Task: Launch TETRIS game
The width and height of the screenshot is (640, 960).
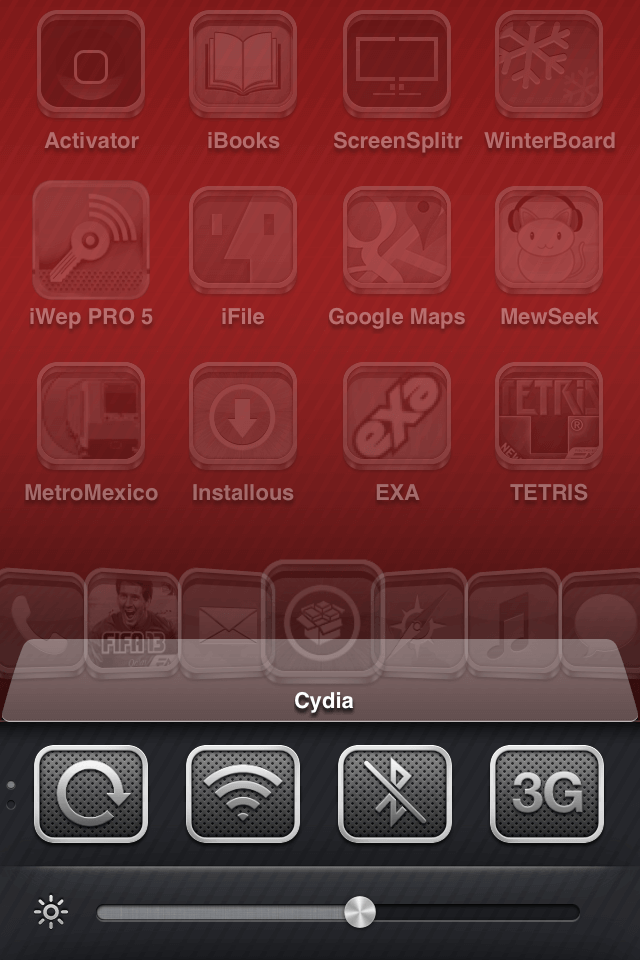Action: (549, 416)
